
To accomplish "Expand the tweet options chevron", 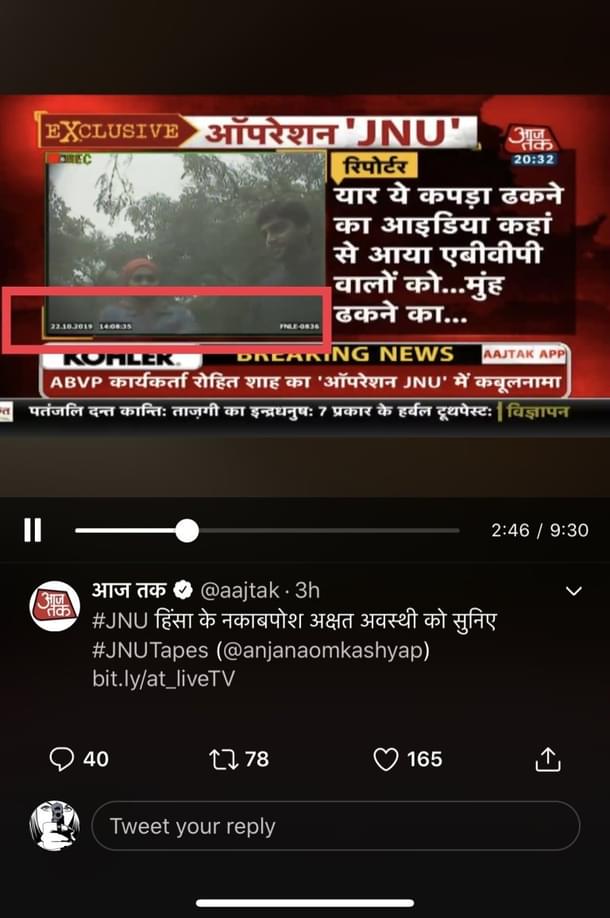I will pyautogui.click(x=573, y=591).
